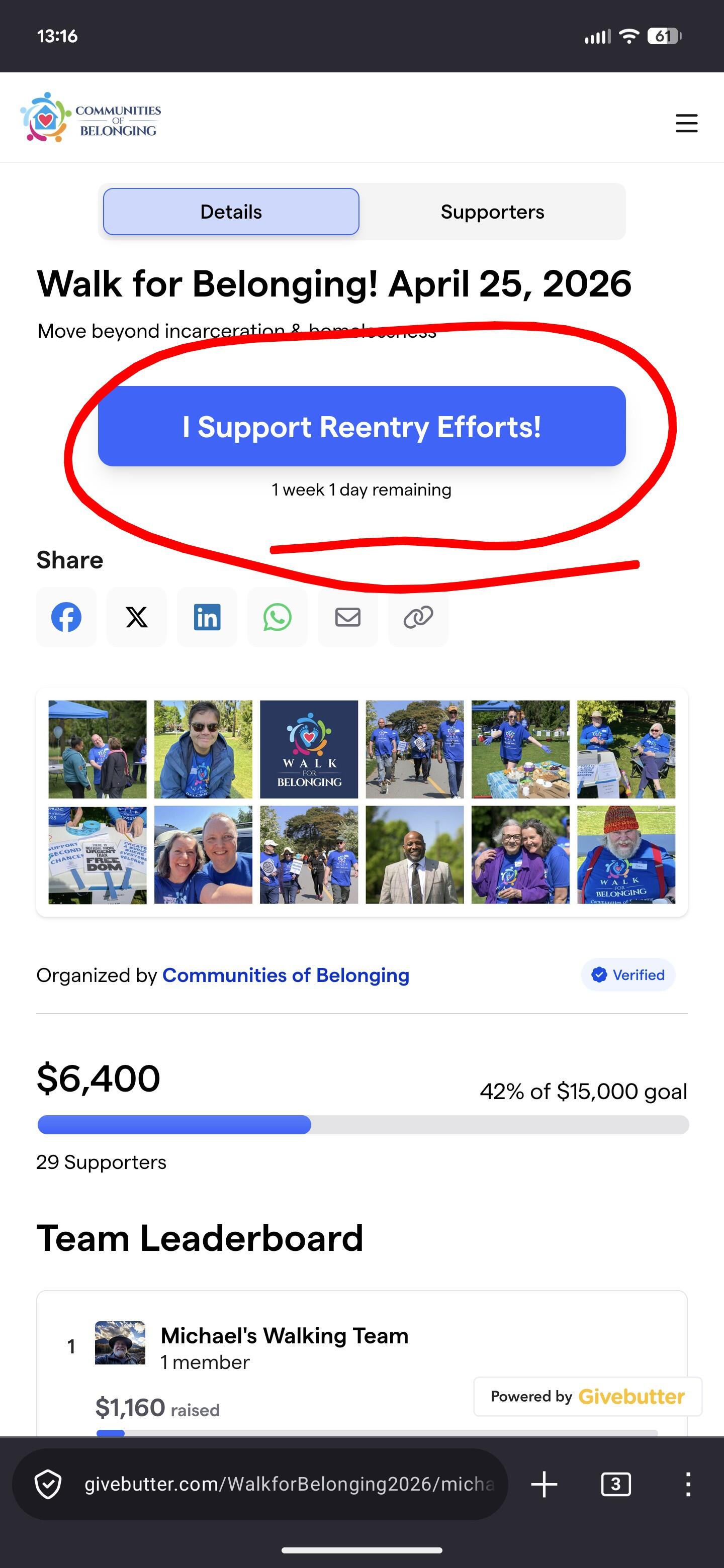Open the Communities of Belonging organizer link
The height and width of the screenshot is (1568, 724).
(286, 975)
